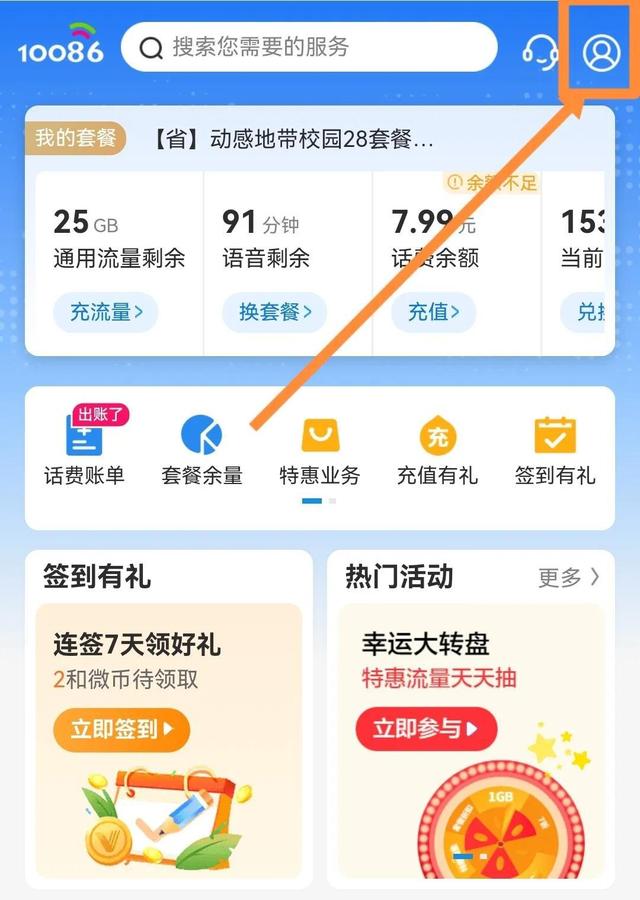Open the 我的套餐 plan details
640x900 pixels.
pos(77,138)
